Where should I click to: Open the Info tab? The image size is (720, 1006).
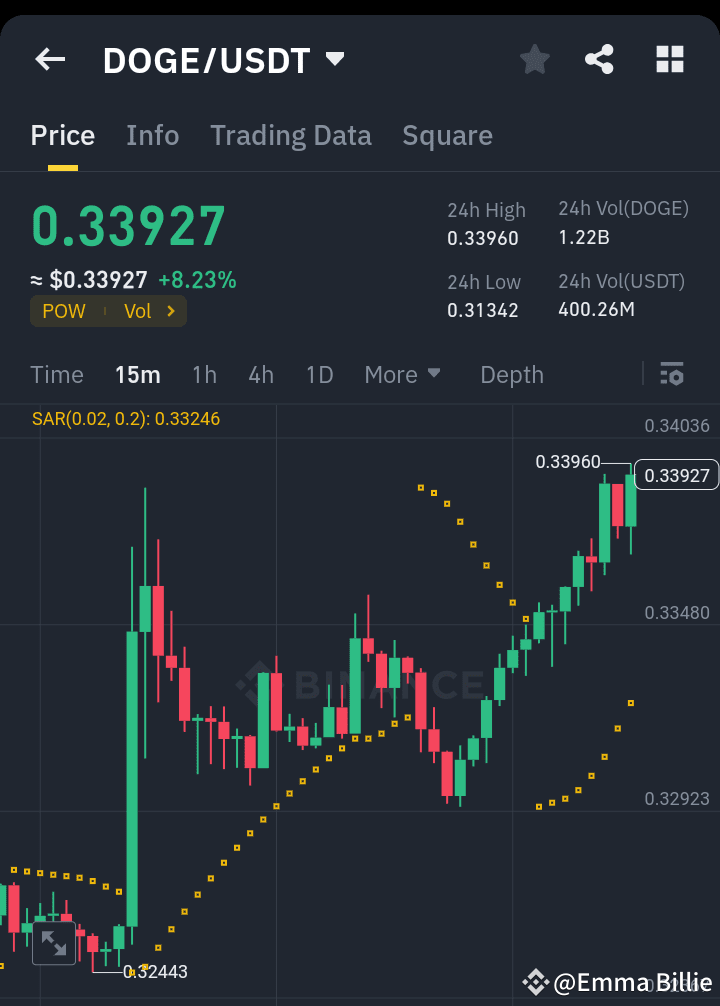152,135
